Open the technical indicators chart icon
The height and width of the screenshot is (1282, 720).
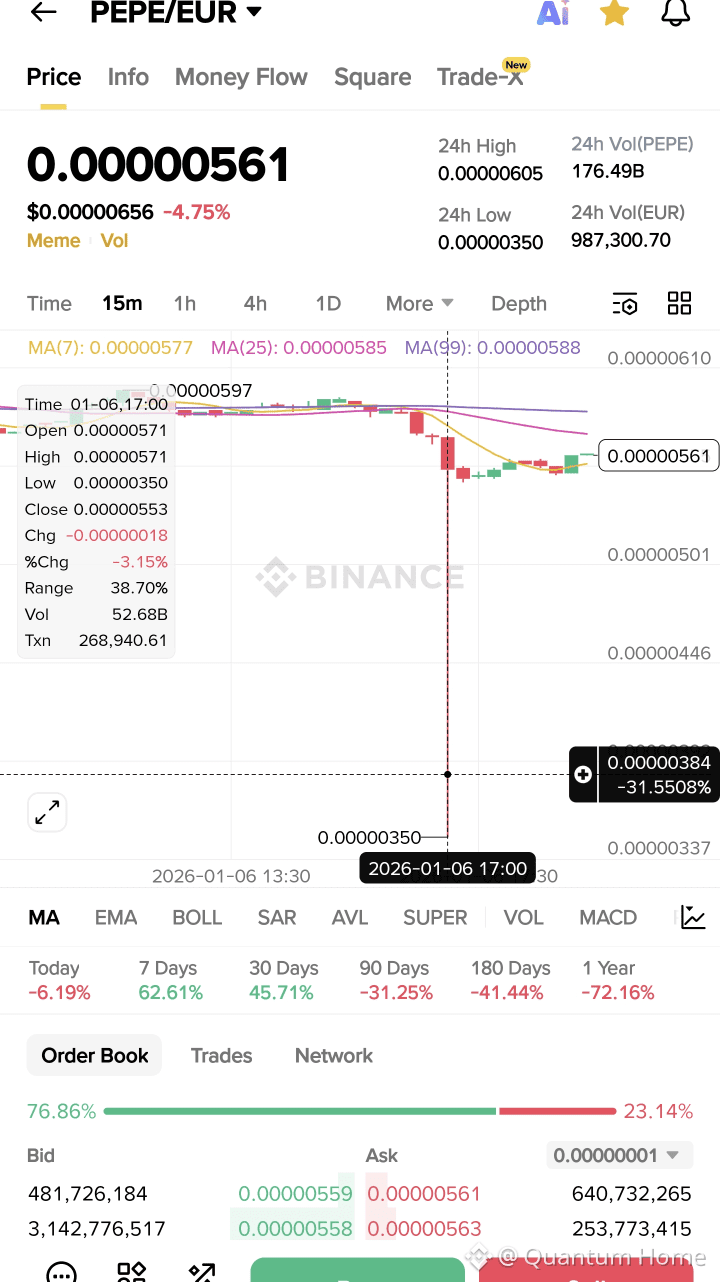(x=693, y=916)
